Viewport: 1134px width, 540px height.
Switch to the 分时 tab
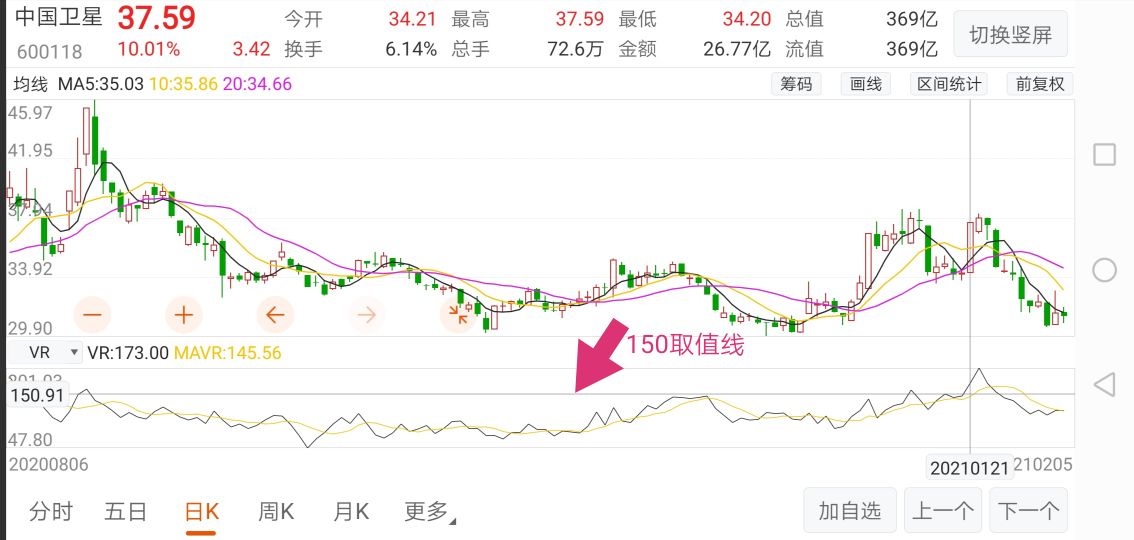(51, 512)
